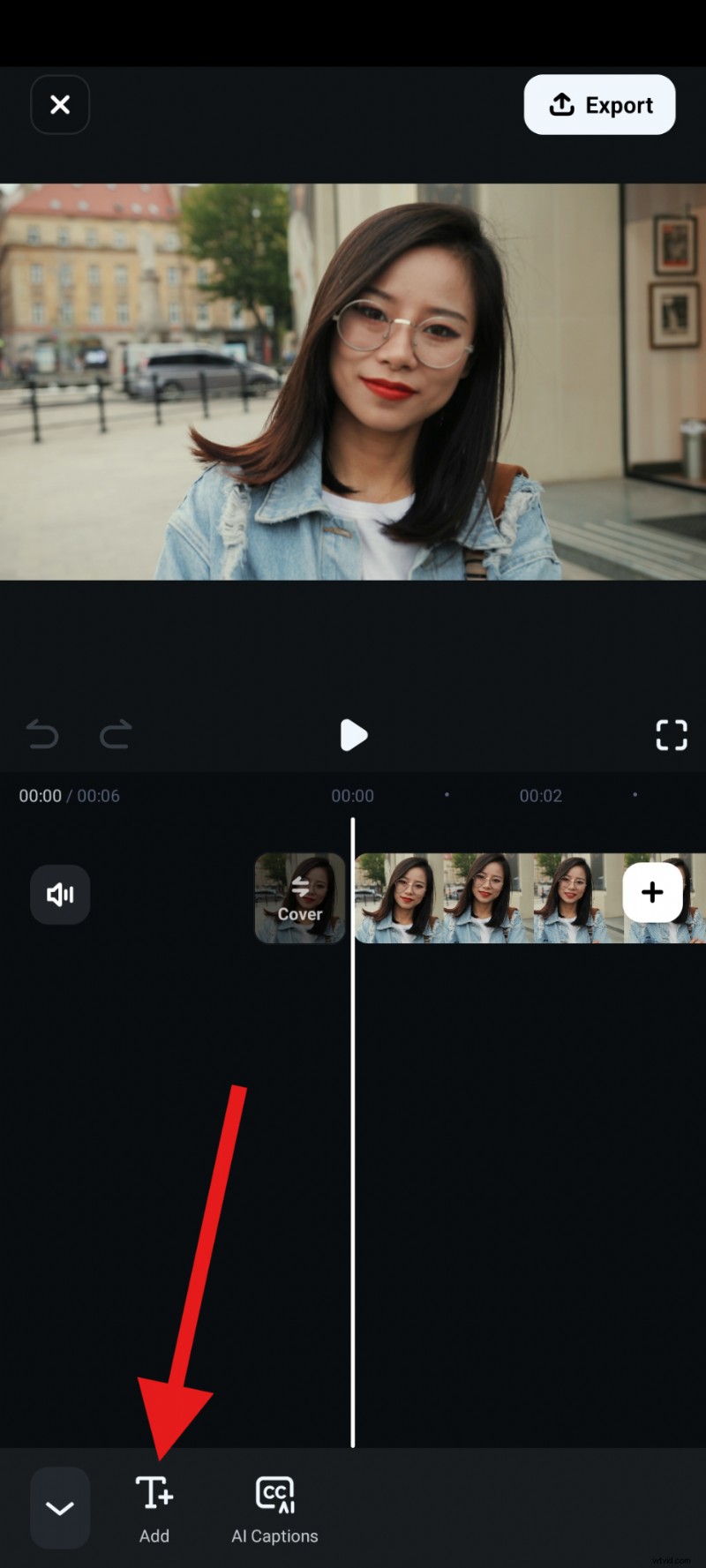
Task: Tap the upload icon inside the Export button
Action: click(561, 104)
